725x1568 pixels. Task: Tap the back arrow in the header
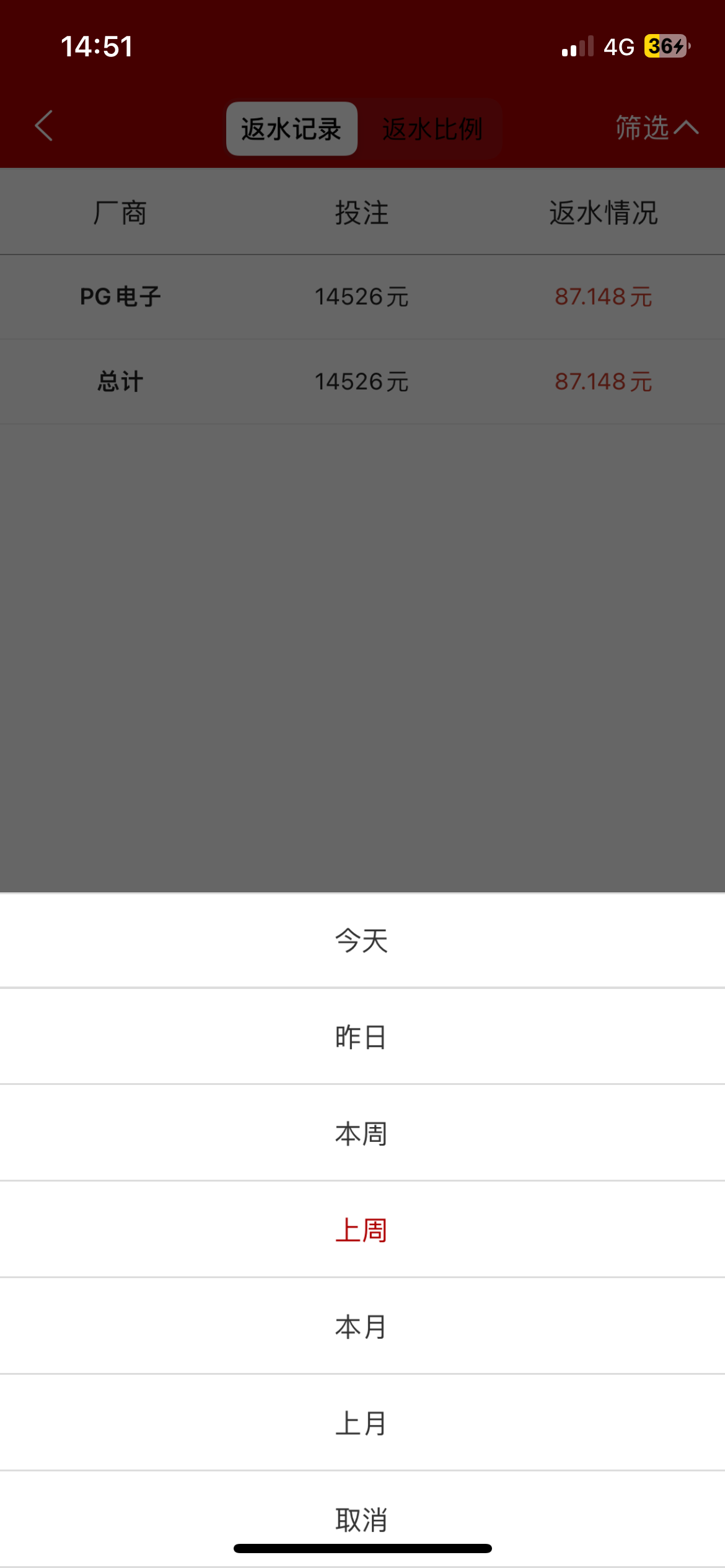pos(42,127)
